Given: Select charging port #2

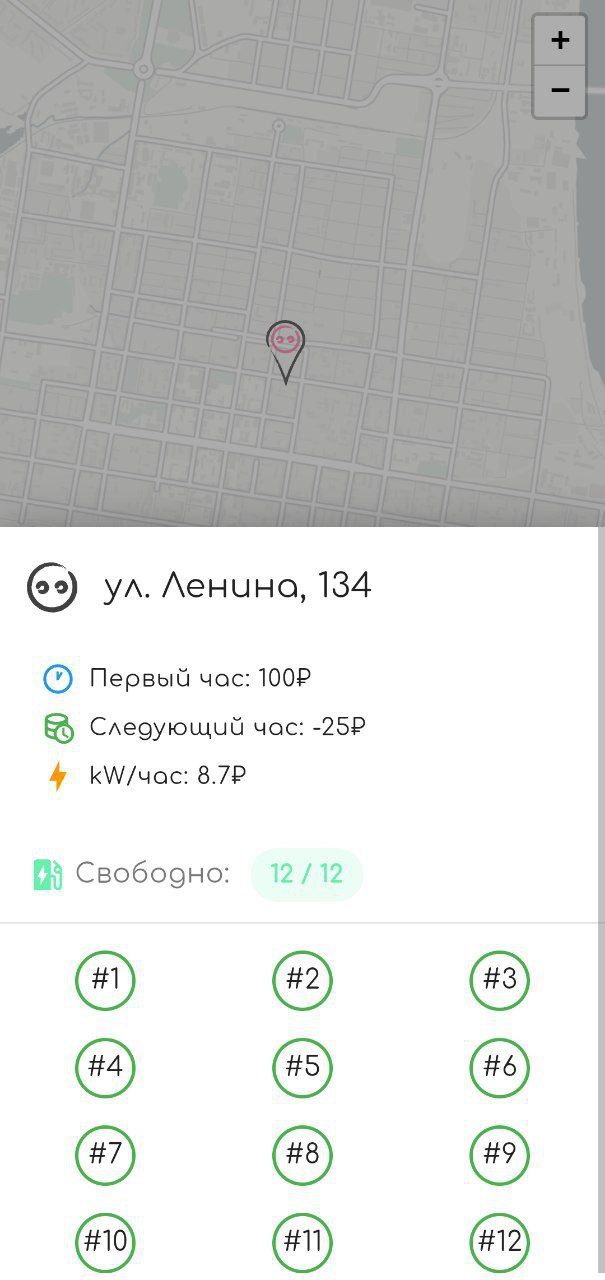Looking at the screenshot, I should click(x=302, y=980).
